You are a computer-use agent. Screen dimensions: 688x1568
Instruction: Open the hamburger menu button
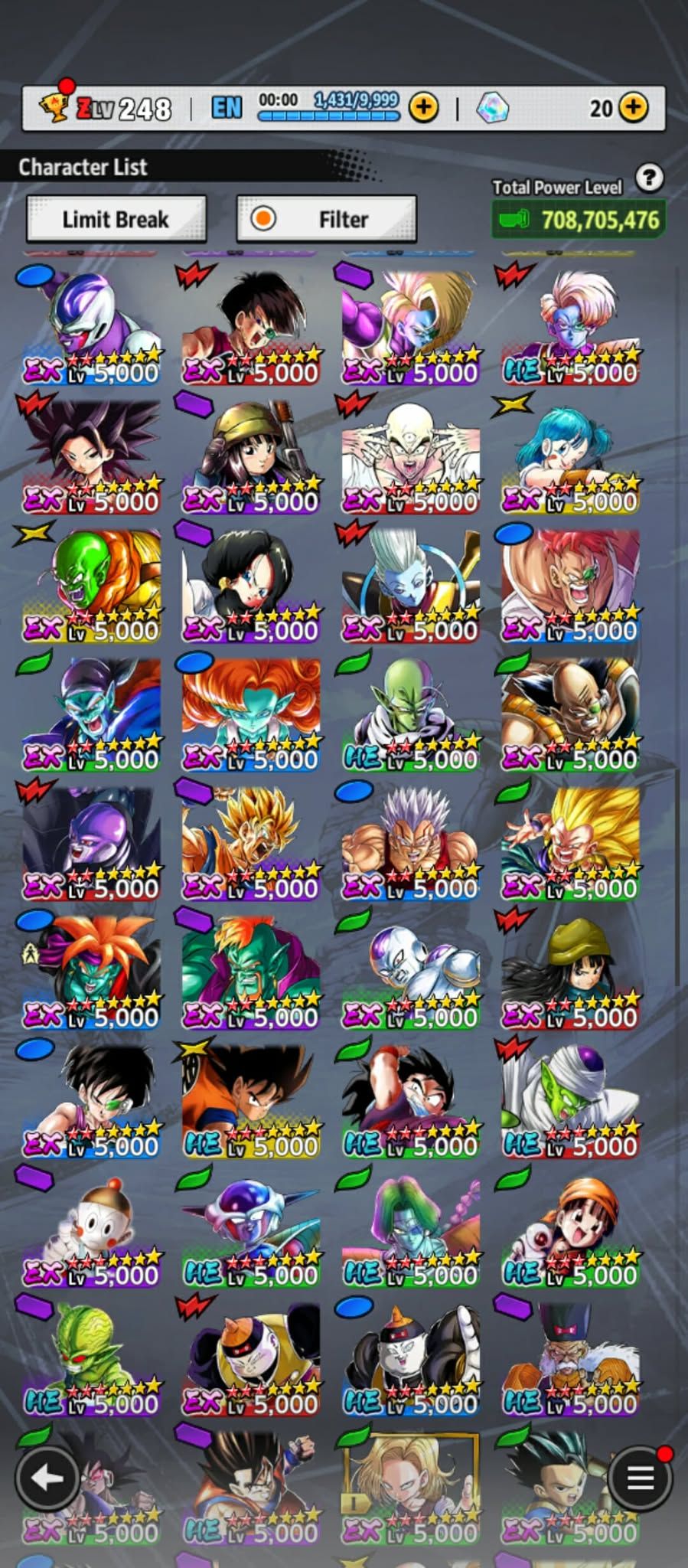pyautogui.click(x=640, y=1478)
